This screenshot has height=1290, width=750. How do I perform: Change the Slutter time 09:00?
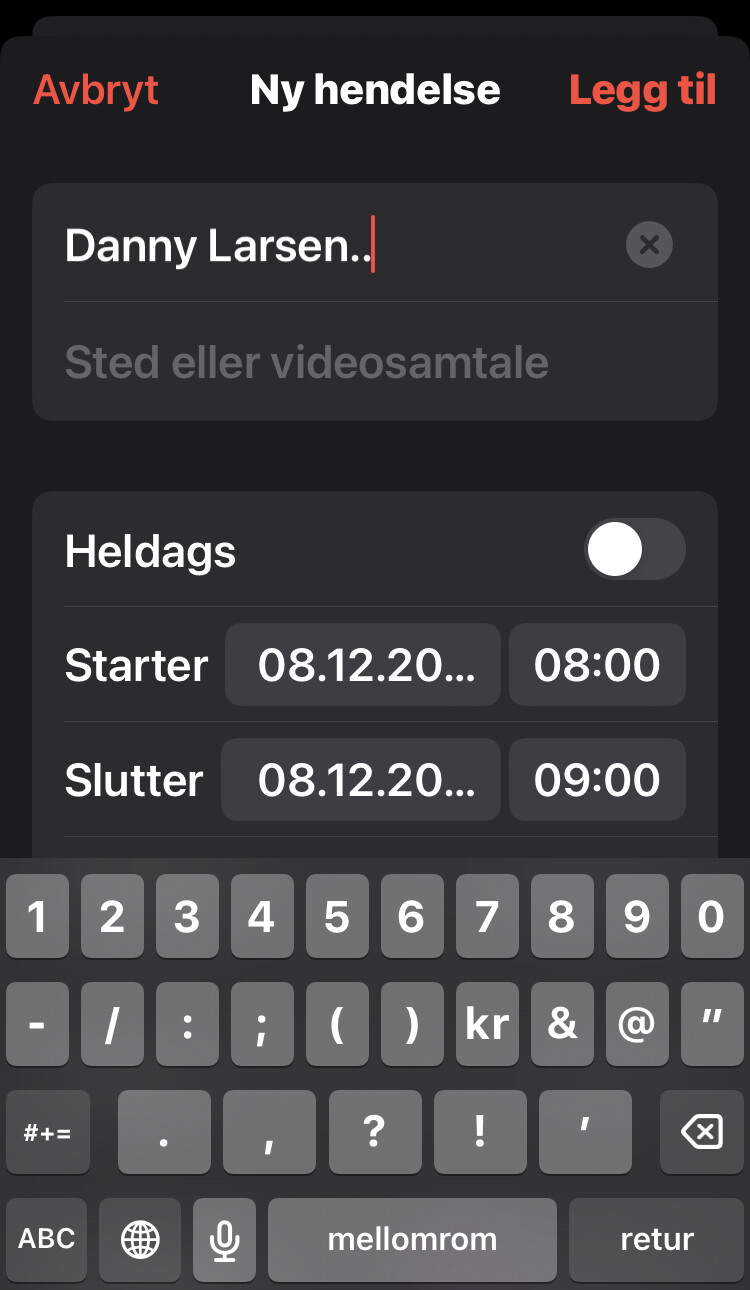point(597,780)
